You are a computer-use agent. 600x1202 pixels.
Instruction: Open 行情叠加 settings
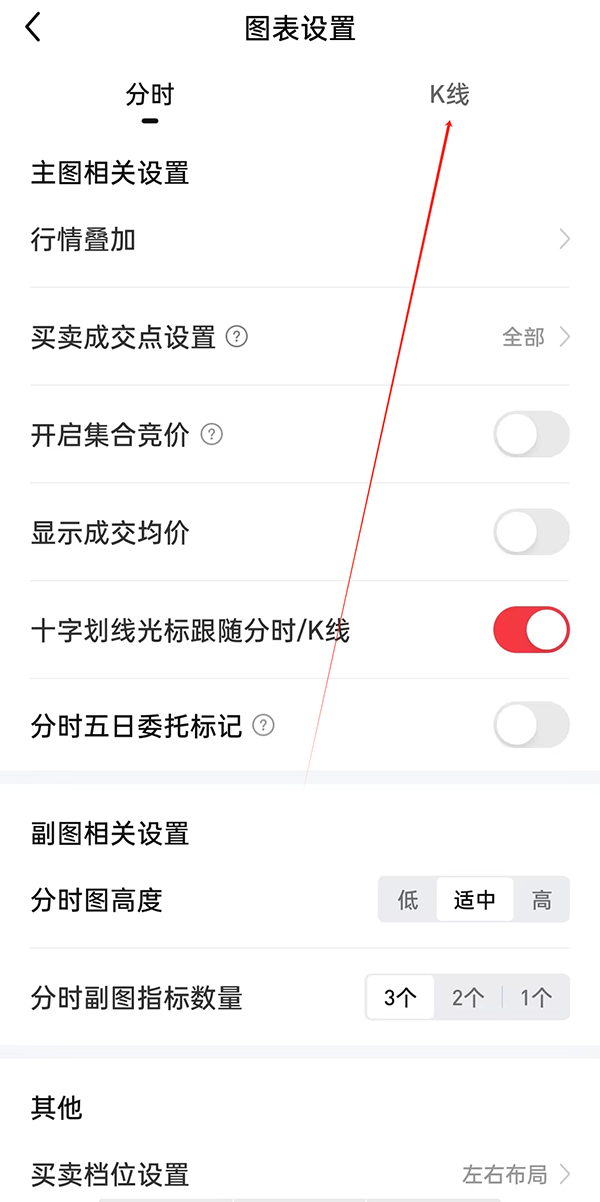click(300, 240)
